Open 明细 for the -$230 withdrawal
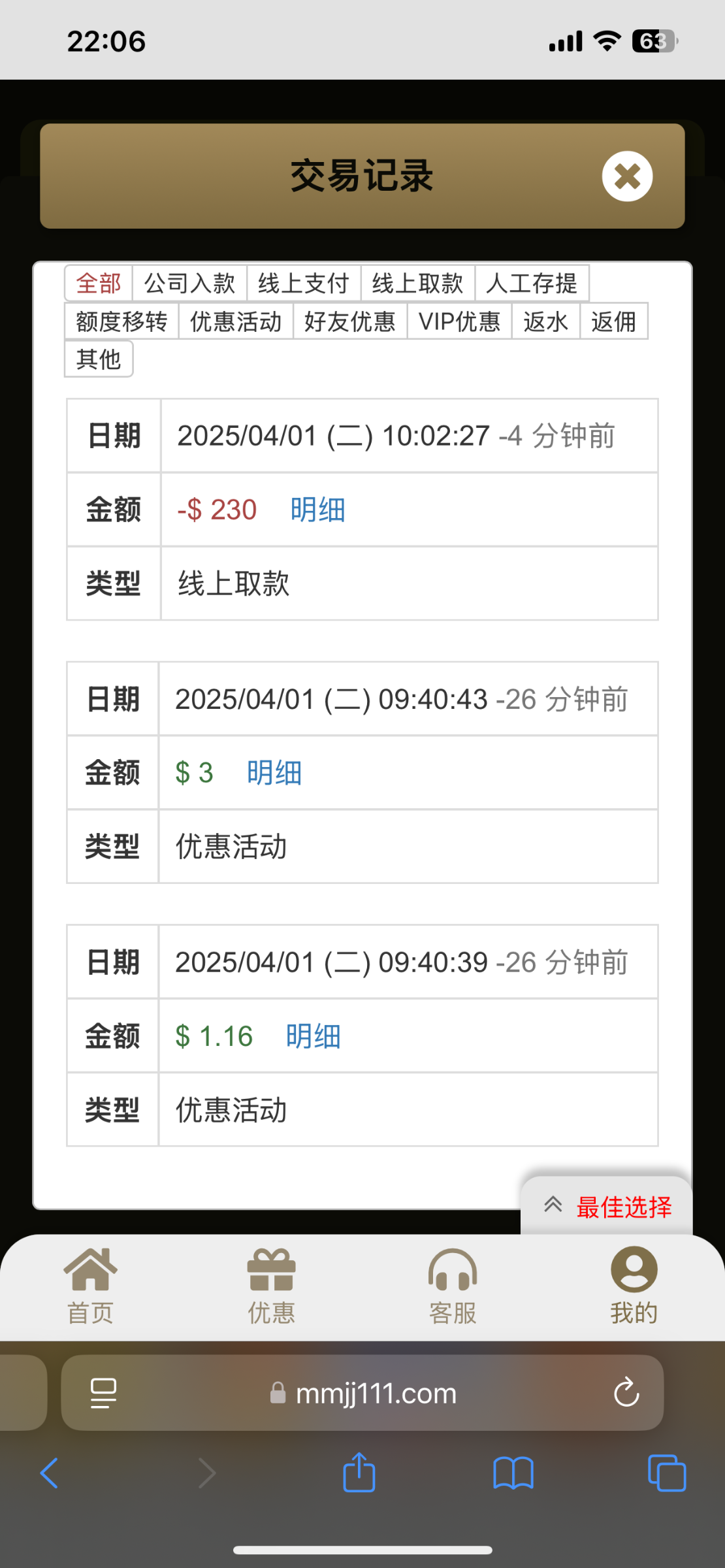This screenshot has height=1568, width=725. (318, 510)
